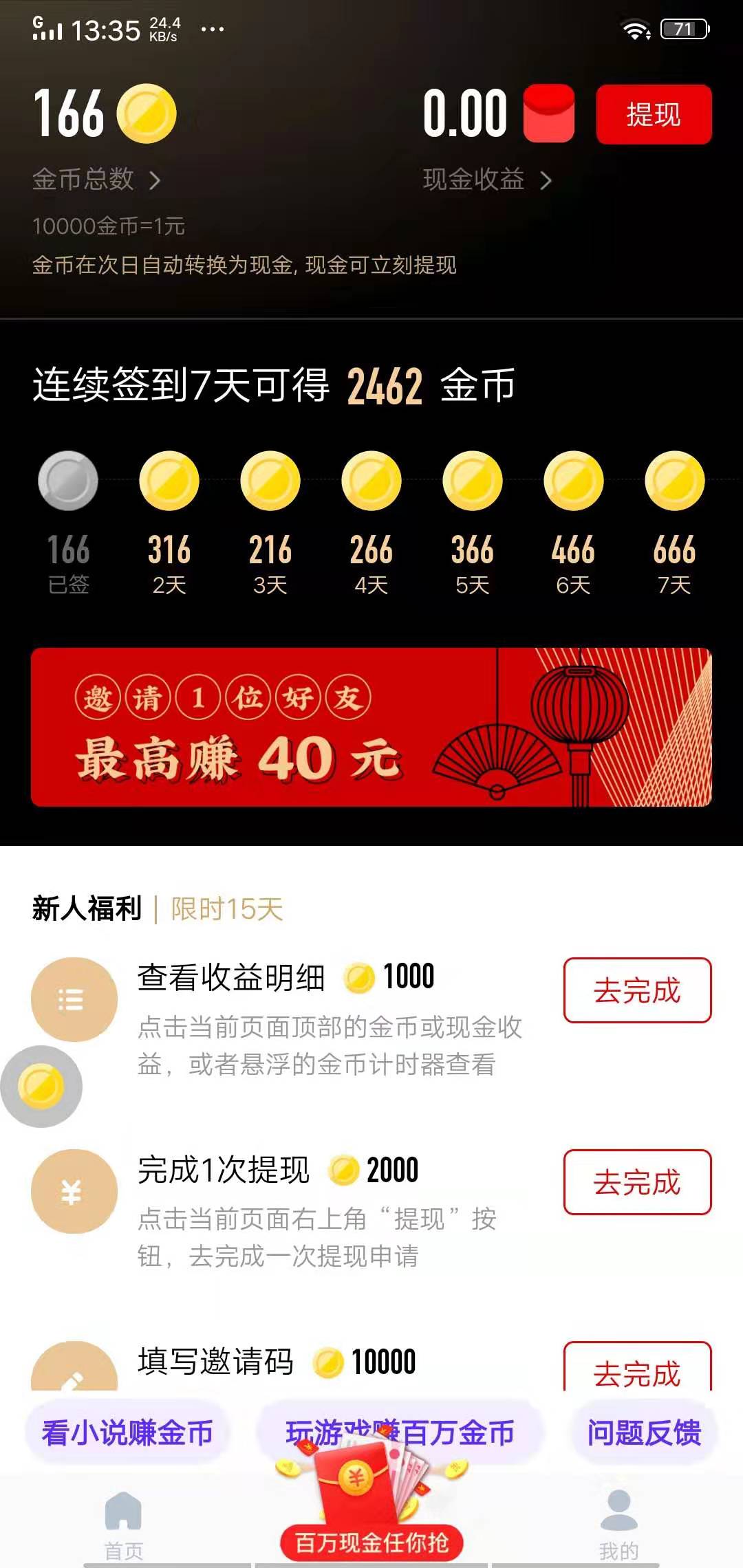Image resolution: width=743 pixels, height=1568 pixels.
Task: Tap the grey 已签 signed-in coin
Action: (69, 481)
